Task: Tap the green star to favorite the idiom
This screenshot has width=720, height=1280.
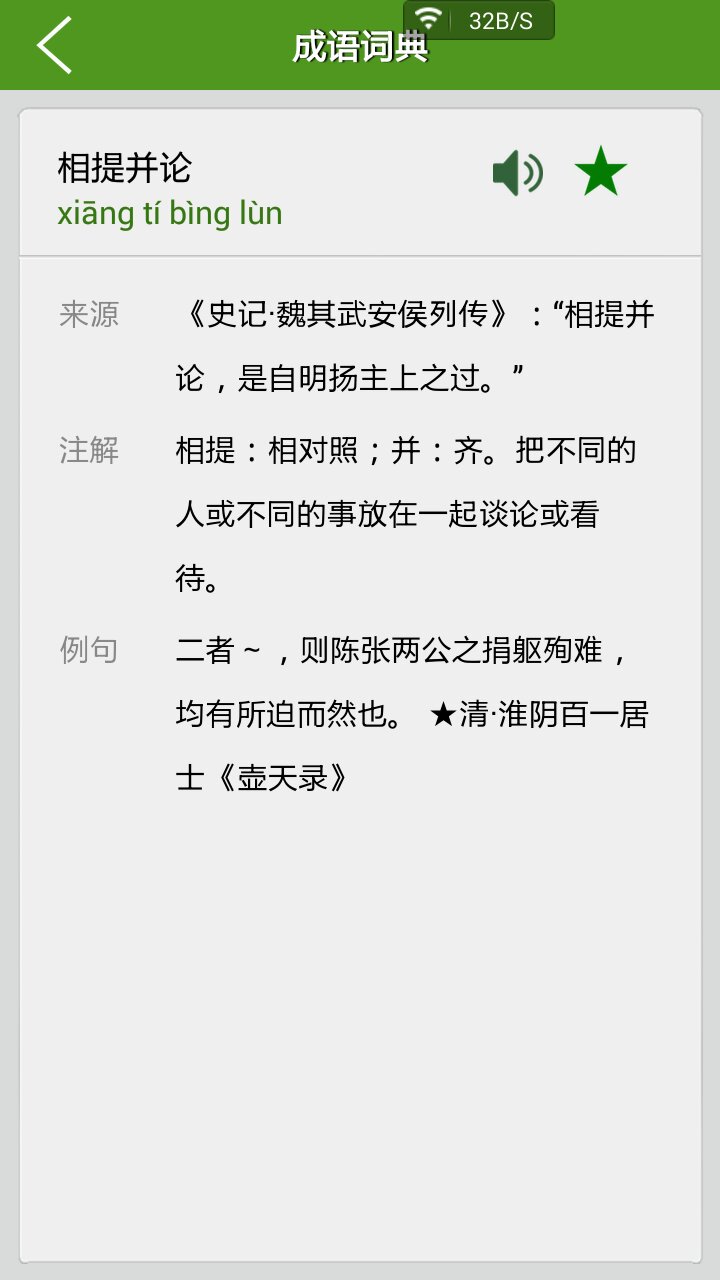Action: click(601, 170)
